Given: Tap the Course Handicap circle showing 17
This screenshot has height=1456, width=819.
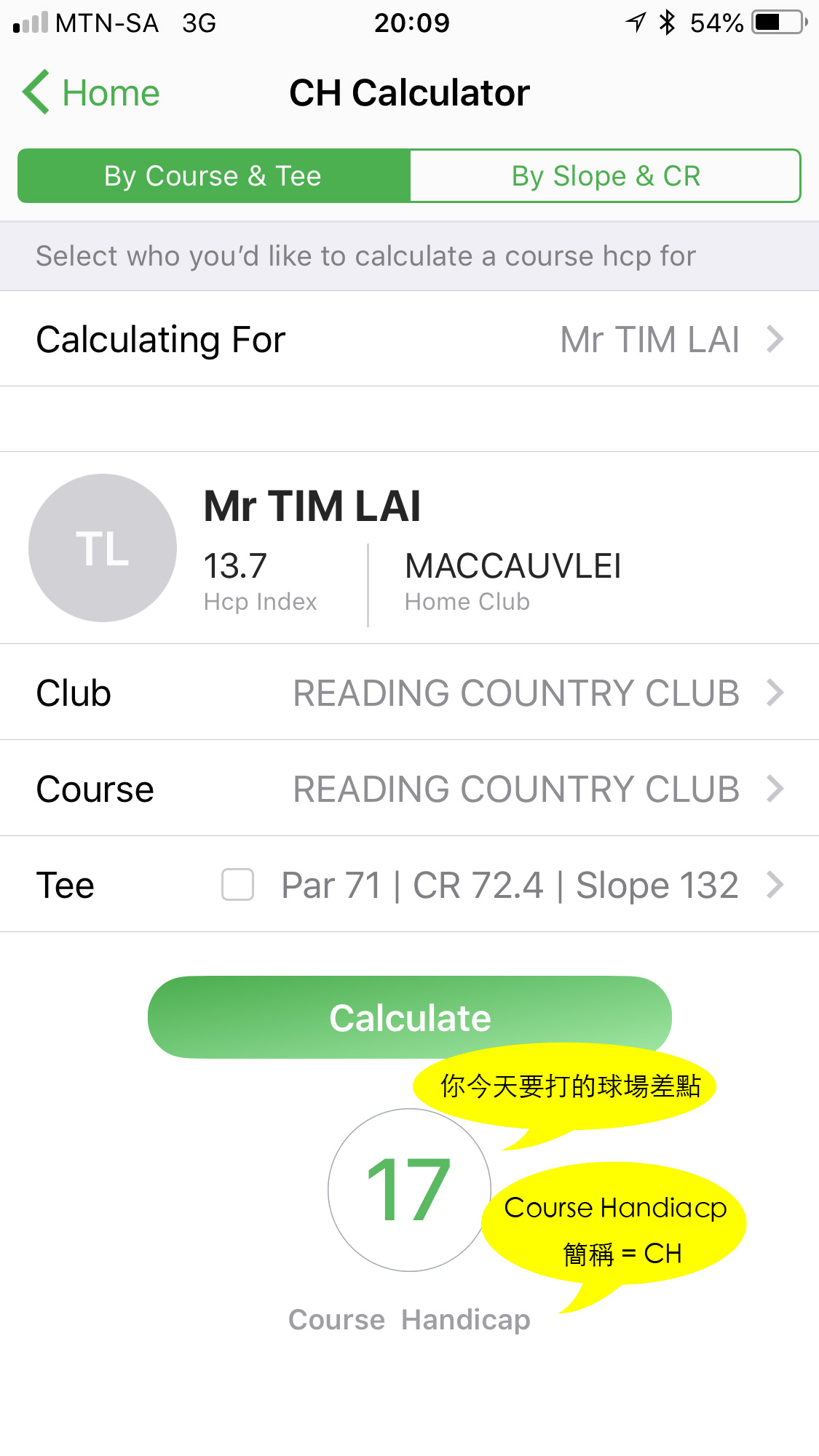Looking at the screenshot, I should [410, 1190].
